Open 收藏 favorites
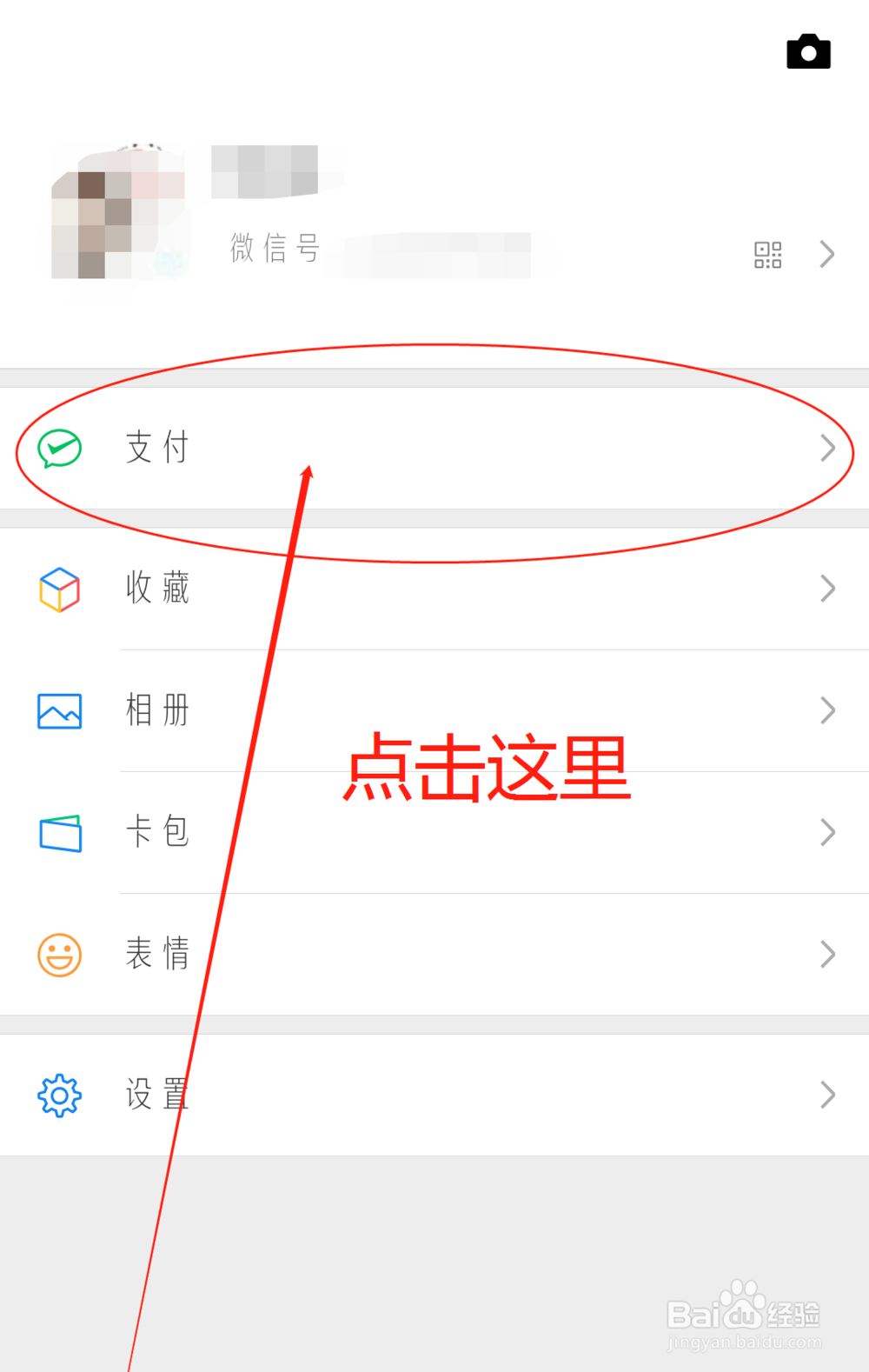This screenshot has height=1372, width=869. pyautogui.click(x=157, y=589)
